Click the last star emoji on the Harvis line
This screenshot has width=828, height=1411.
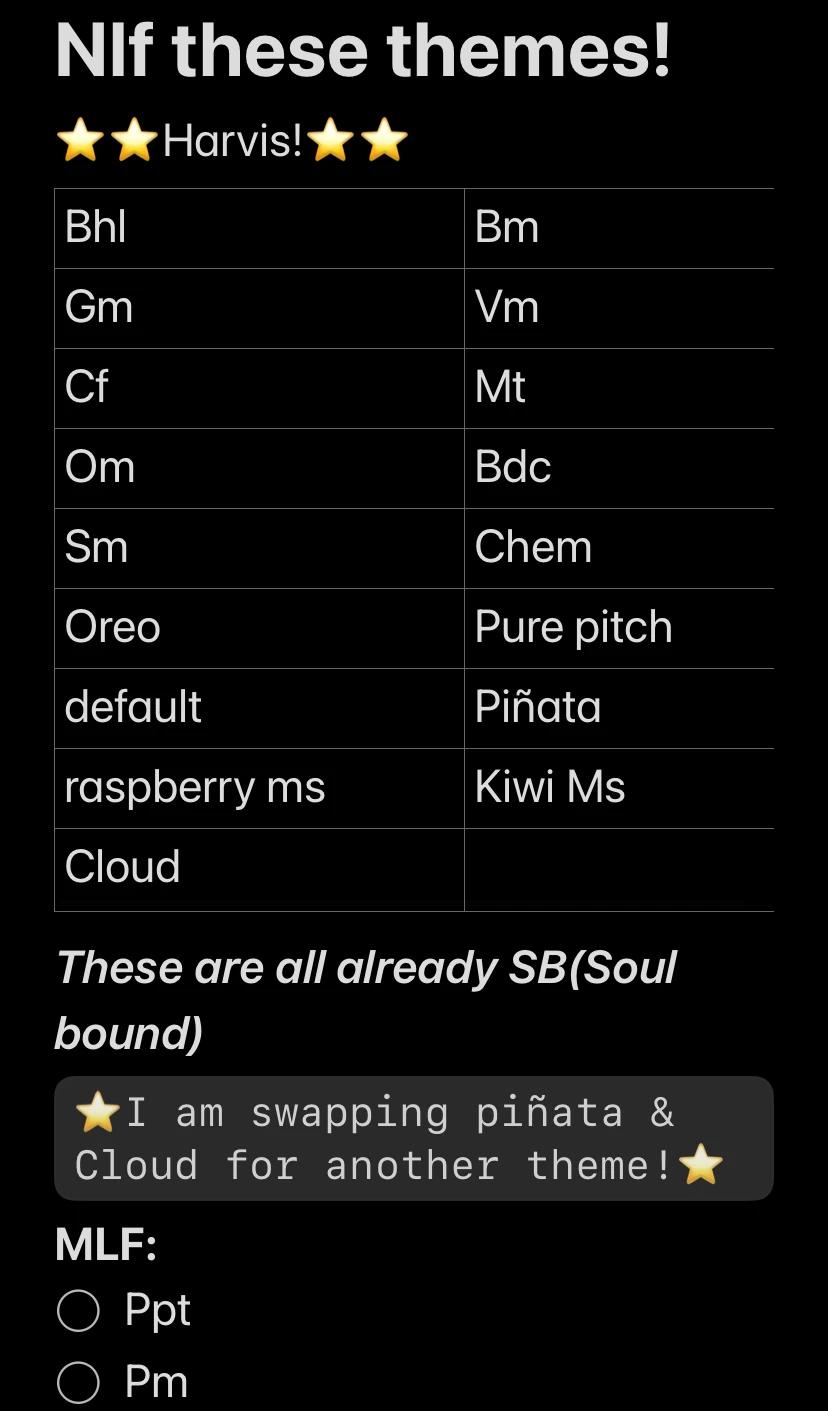381,139
